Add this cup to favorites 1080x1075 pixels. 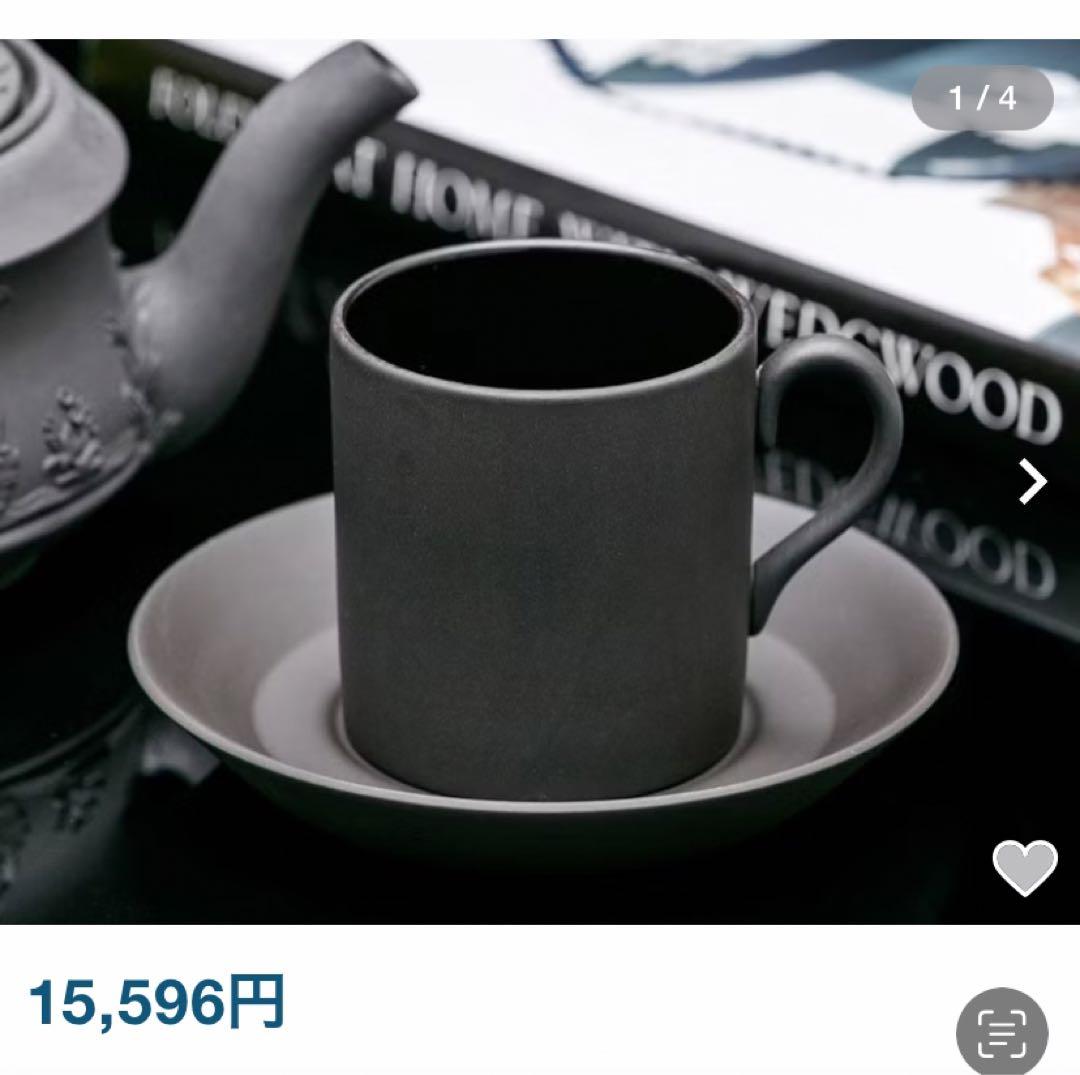tap(1024, 867)
